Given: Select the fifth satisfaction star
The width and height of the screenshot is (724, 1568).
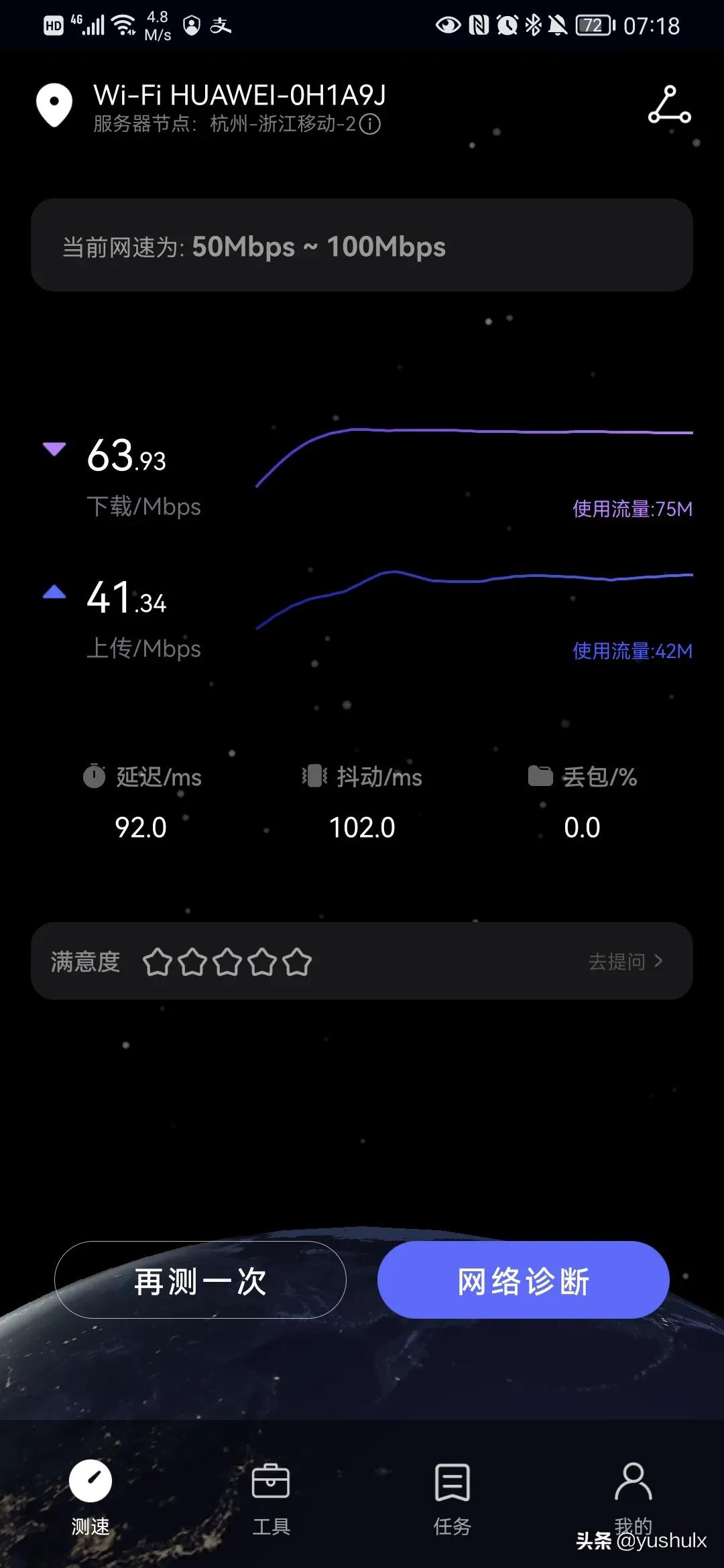Looking at the screenshot, I should (297, 961).
